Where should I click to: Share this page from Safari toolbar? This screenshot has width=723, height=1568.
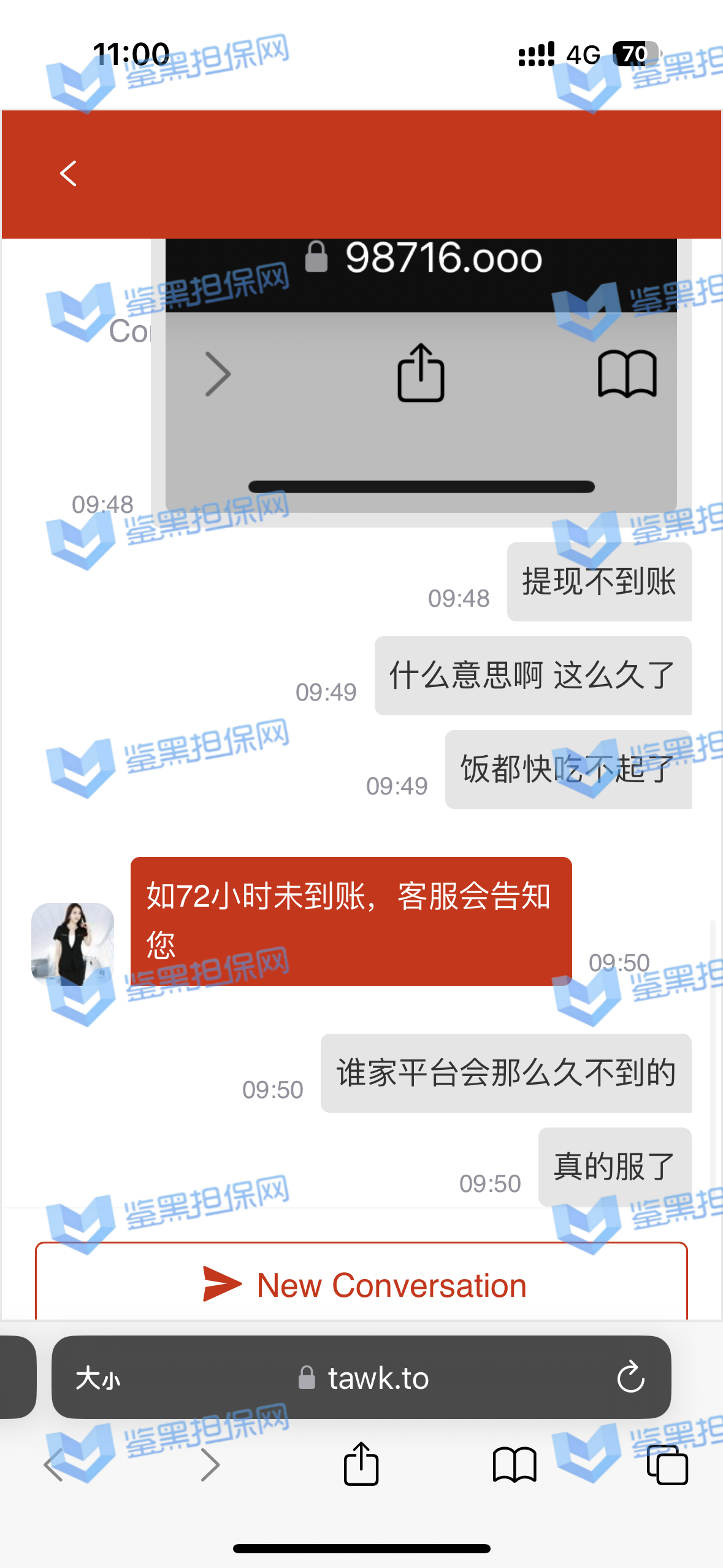click(x=361, y=1464)
